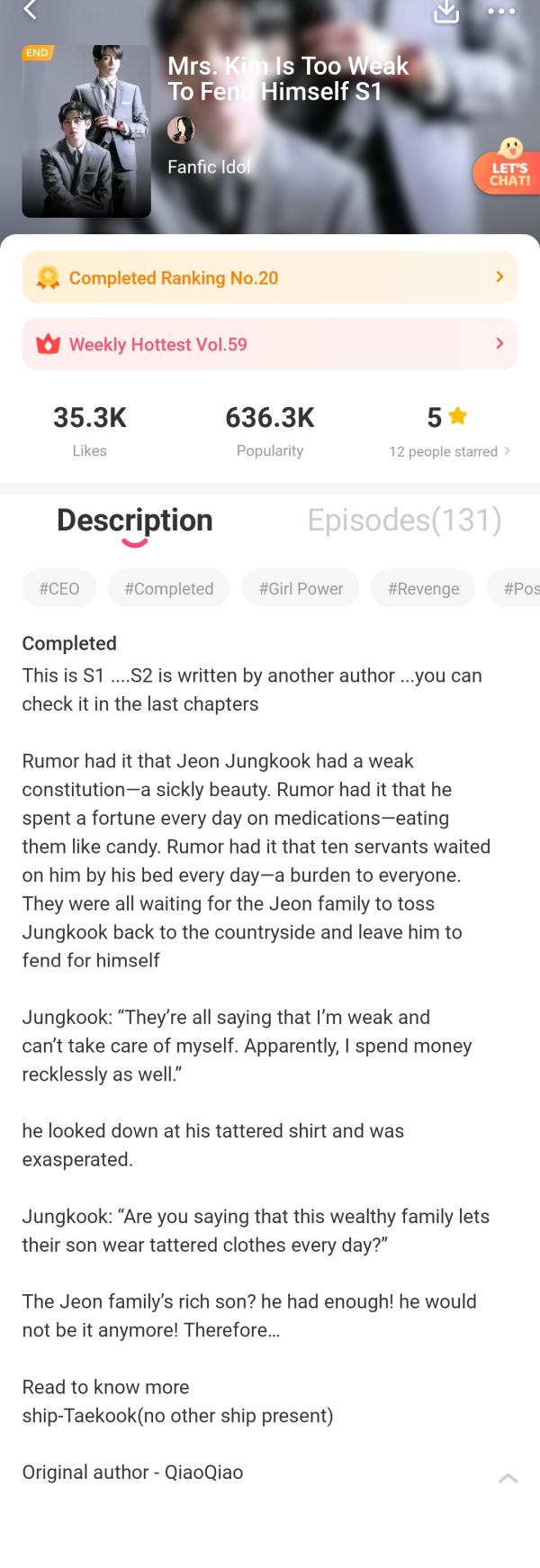Switch to the Episodes(131) tab
540x1568 pixels.
[x=404, y=520]
